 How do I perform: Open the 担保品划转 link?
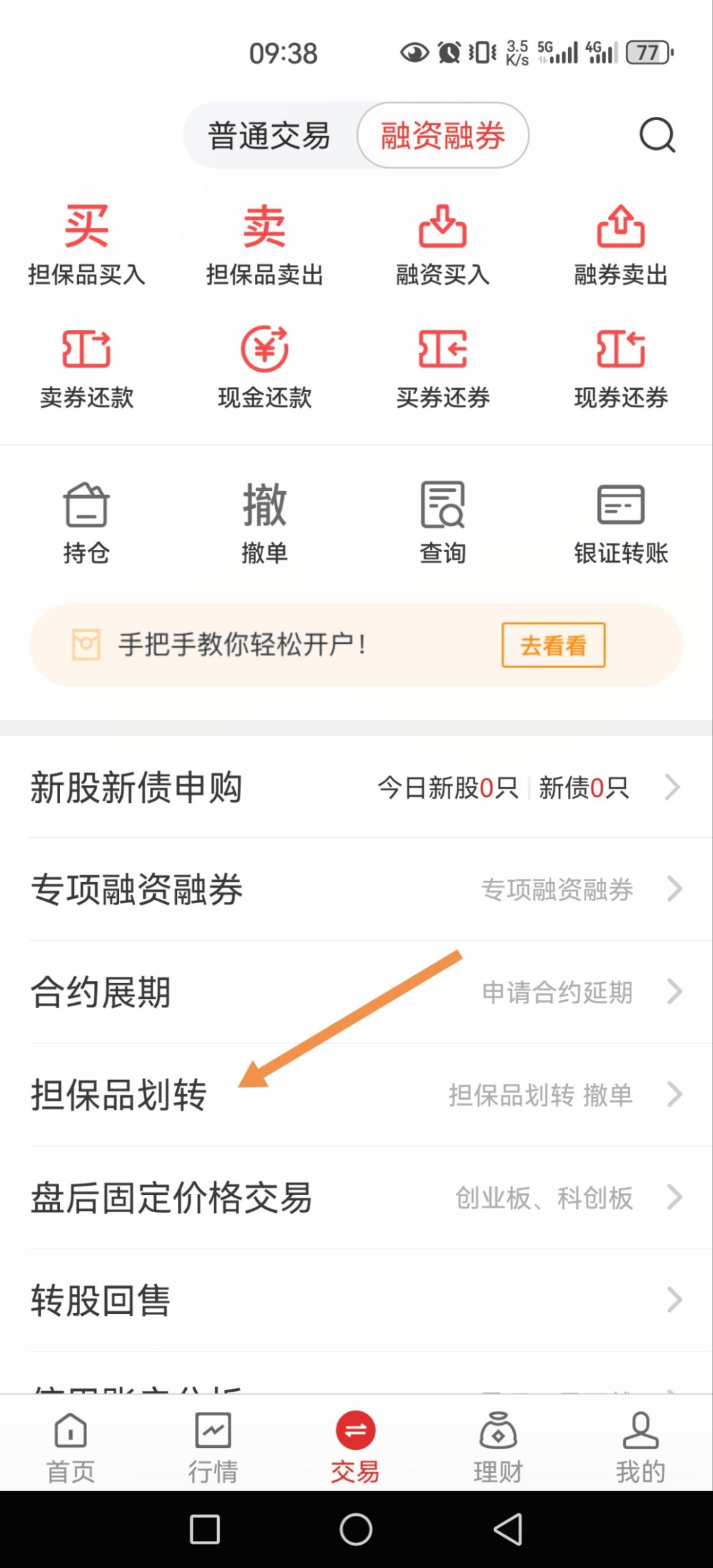pyautogui.click(x=119, y=1094)
